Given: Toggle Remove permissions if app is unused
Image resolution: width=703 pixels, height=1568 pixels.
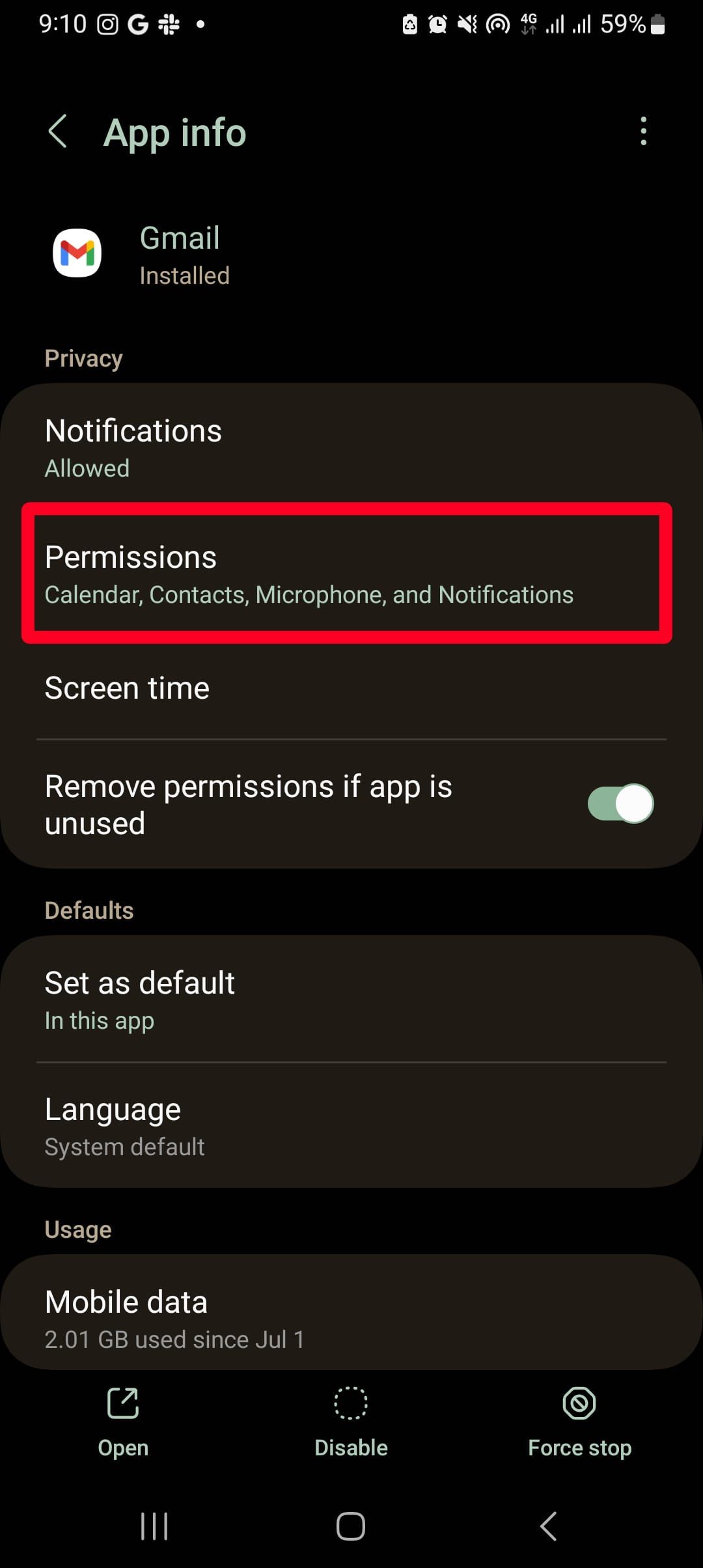Looking at the screenshot, I should coord(620,804).
